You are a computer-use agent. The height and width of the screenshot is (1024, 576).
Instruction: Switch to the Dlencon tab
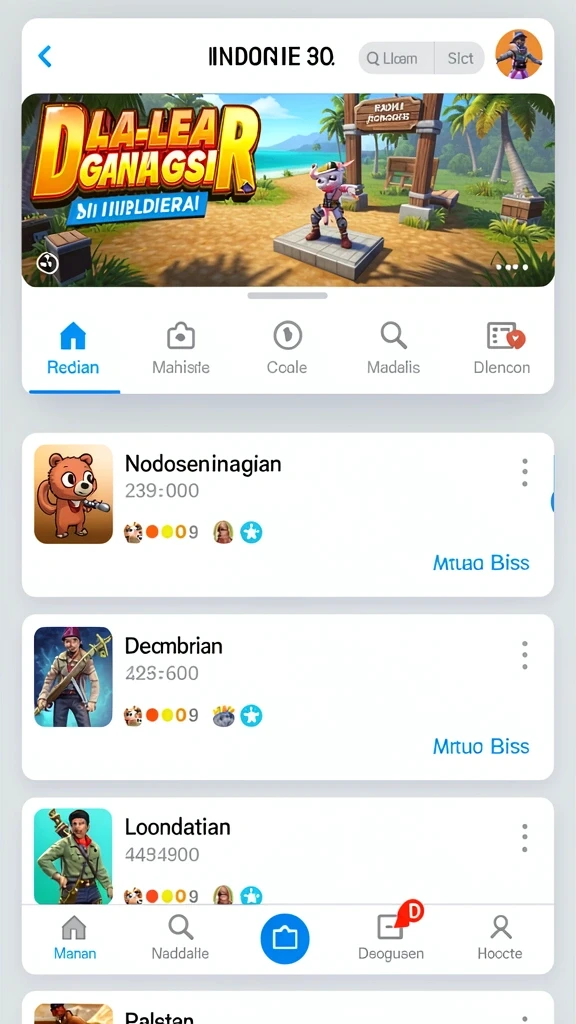point(502,351)
